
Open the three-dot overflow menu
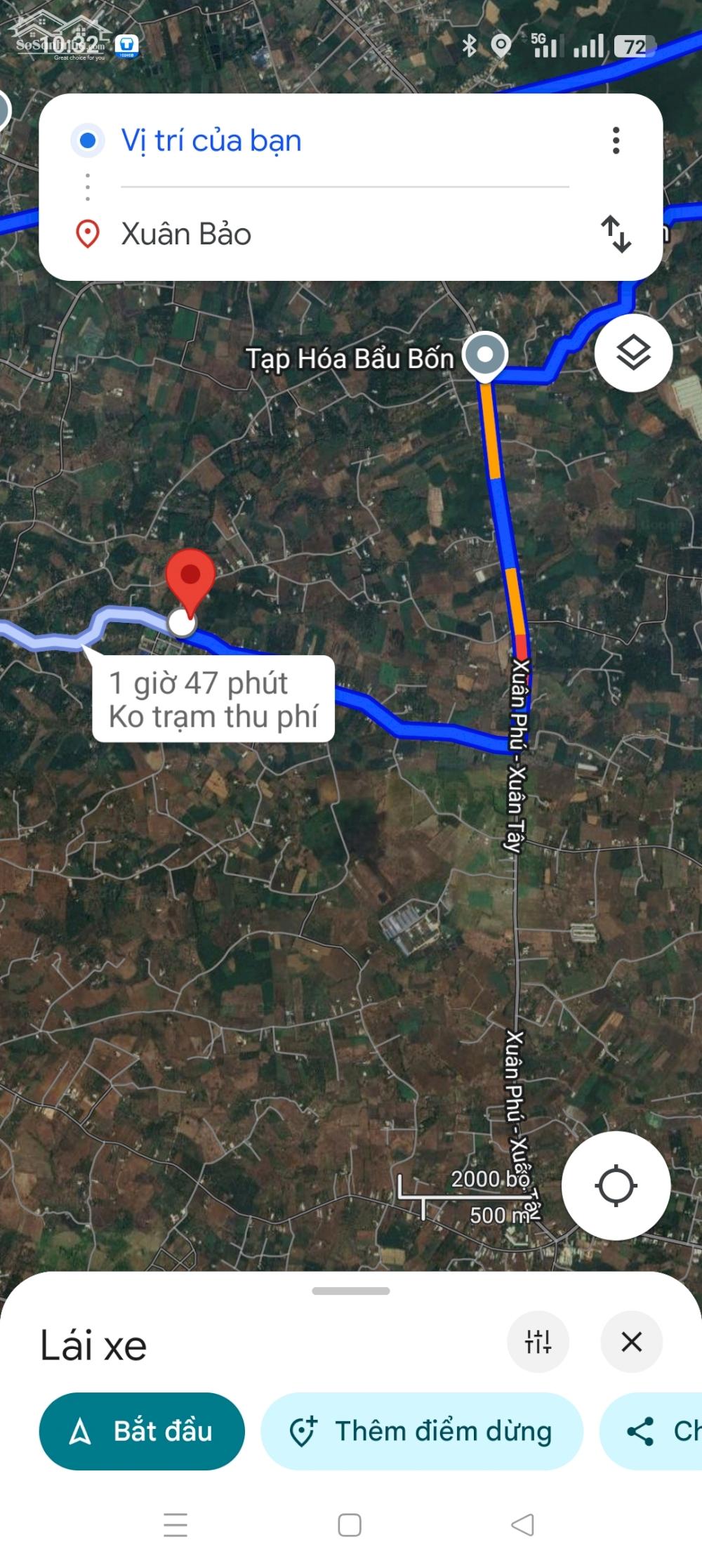616,140
